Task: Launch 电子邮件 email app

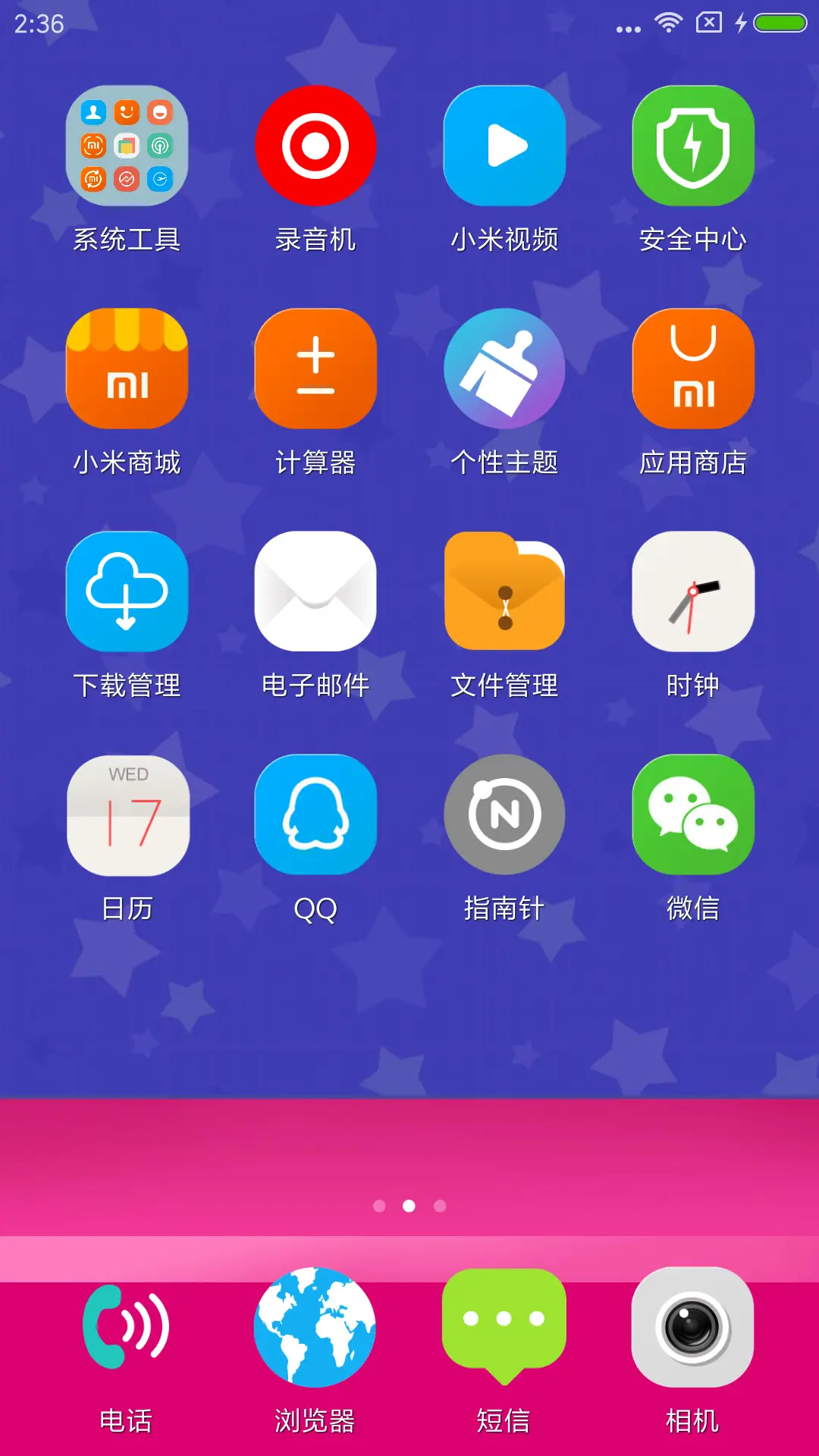Action: click(x=315, y=590)
